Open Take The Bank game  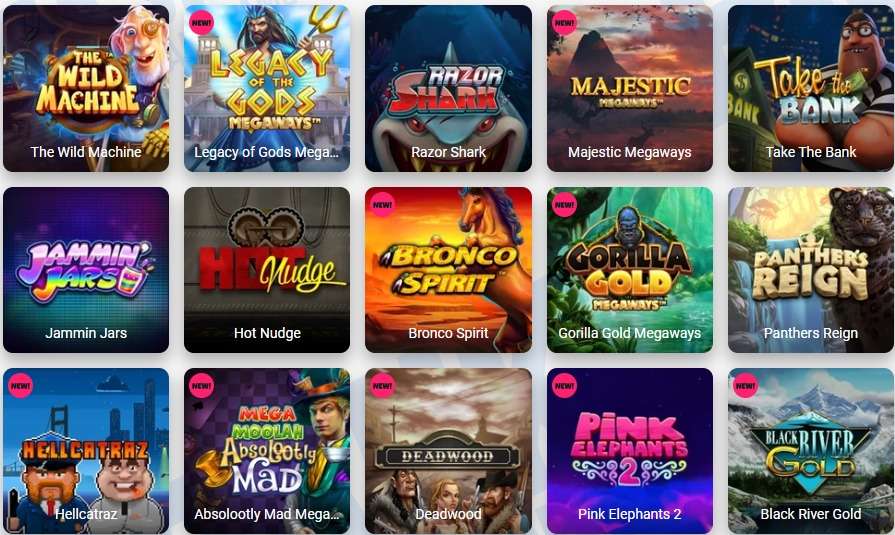coord(811,88)
